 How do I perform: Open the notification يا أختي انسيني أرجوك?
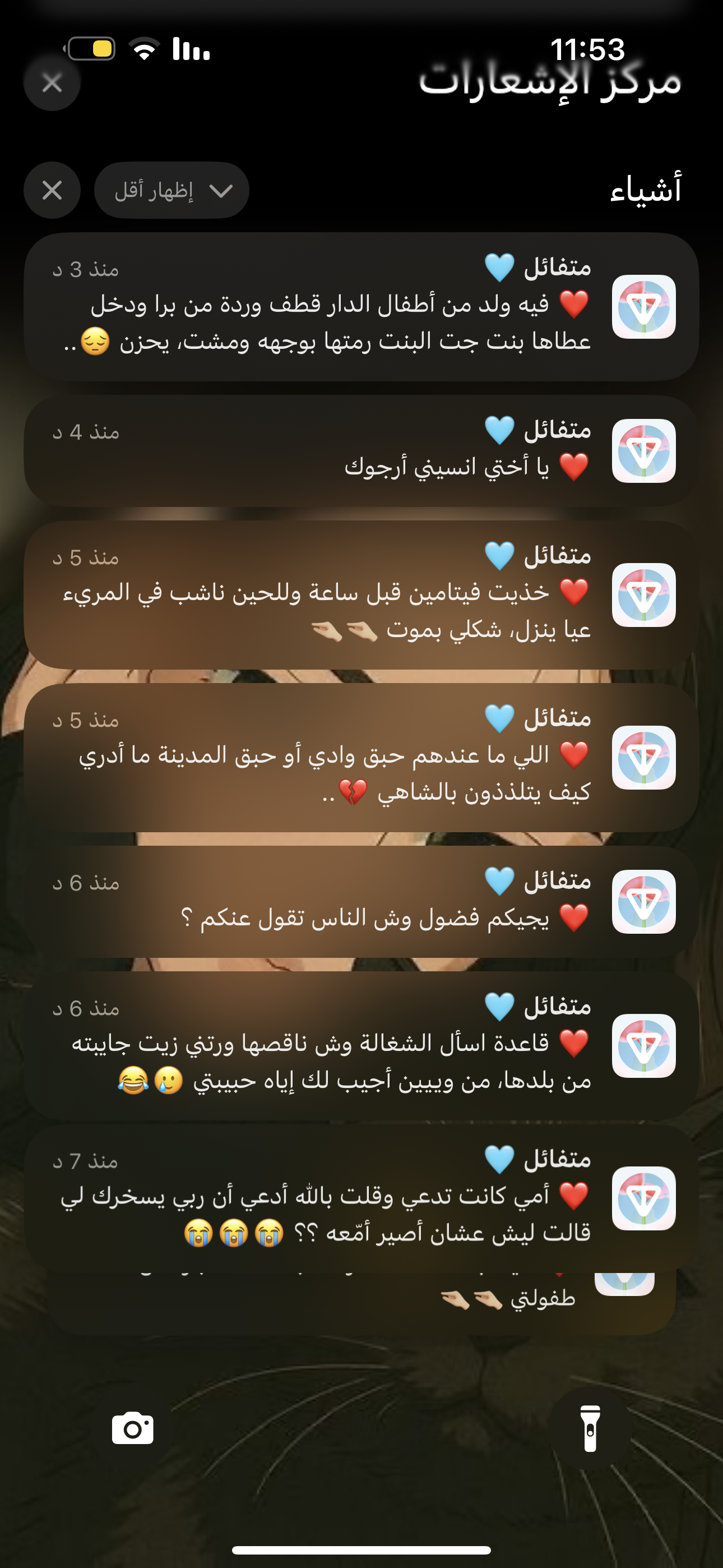361,451
